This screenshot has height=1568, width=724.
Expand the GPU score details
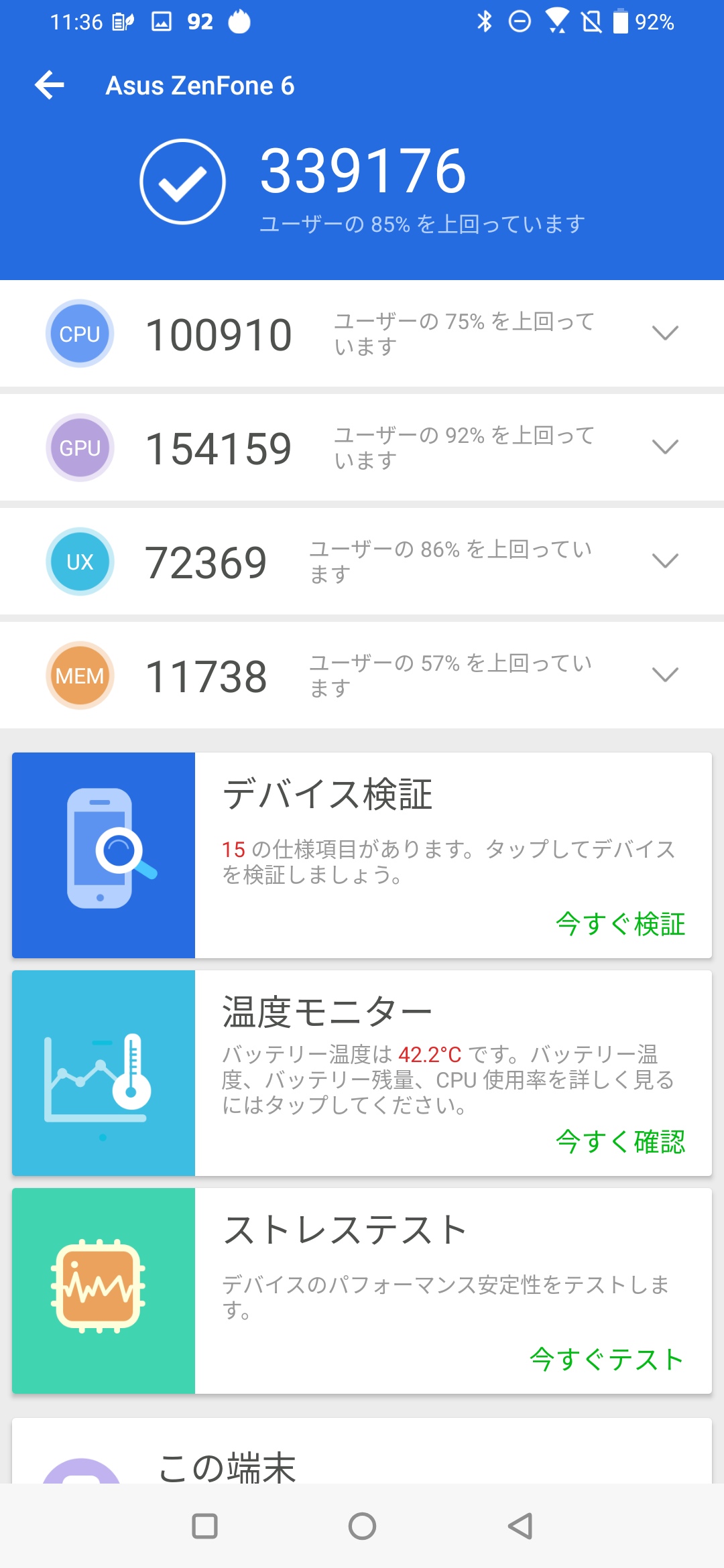(665, 447)
